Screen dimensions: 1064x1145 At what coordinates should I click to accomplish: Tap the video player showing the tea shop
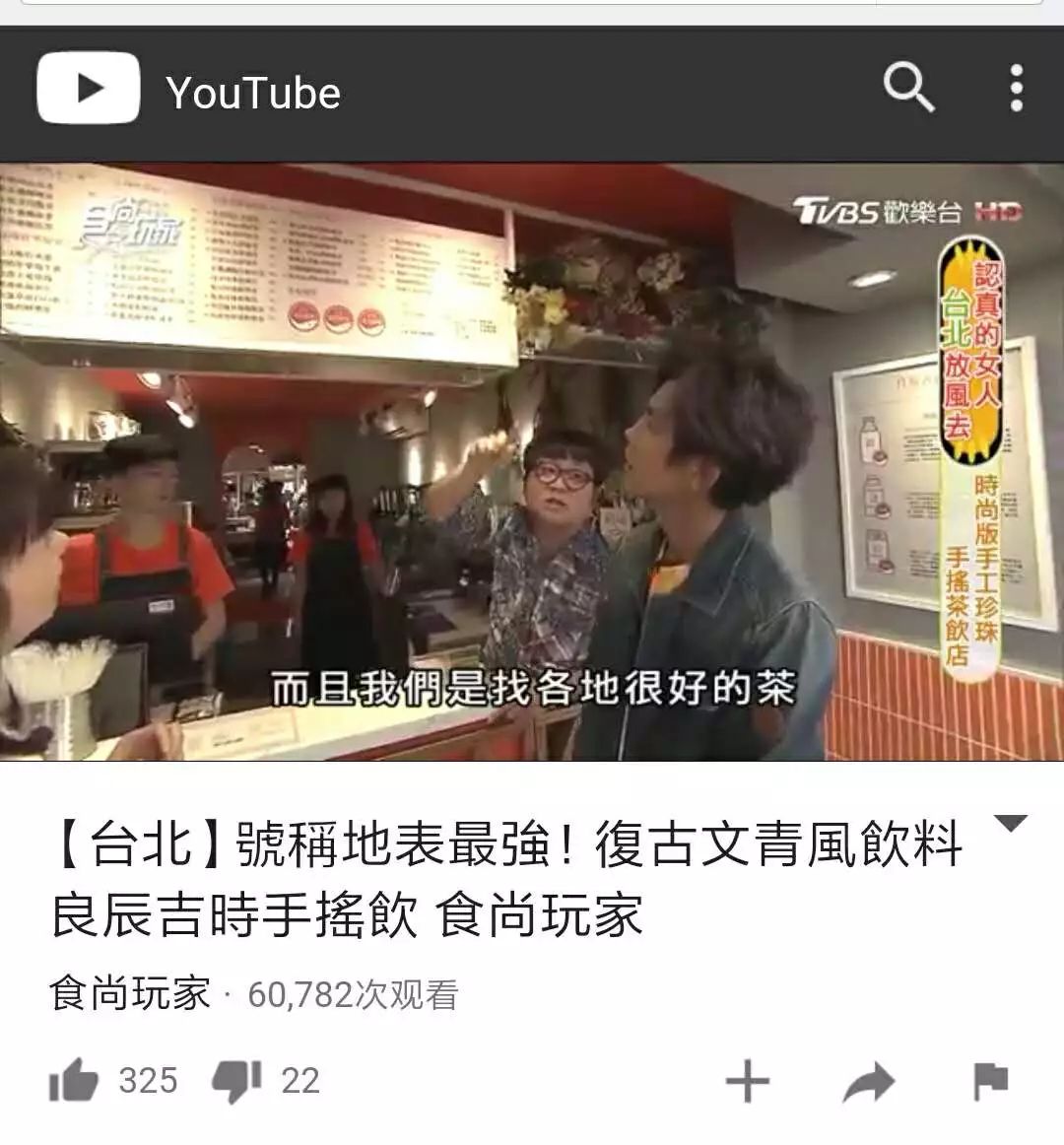coord(532,461)
